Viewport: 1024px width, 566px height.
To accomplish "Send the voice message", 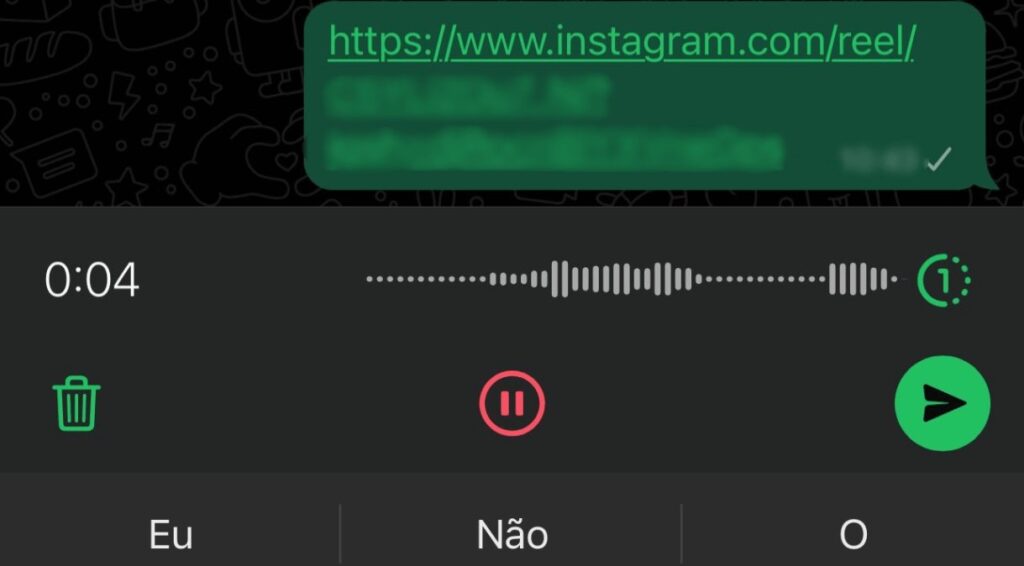I will tap(942, 403).
